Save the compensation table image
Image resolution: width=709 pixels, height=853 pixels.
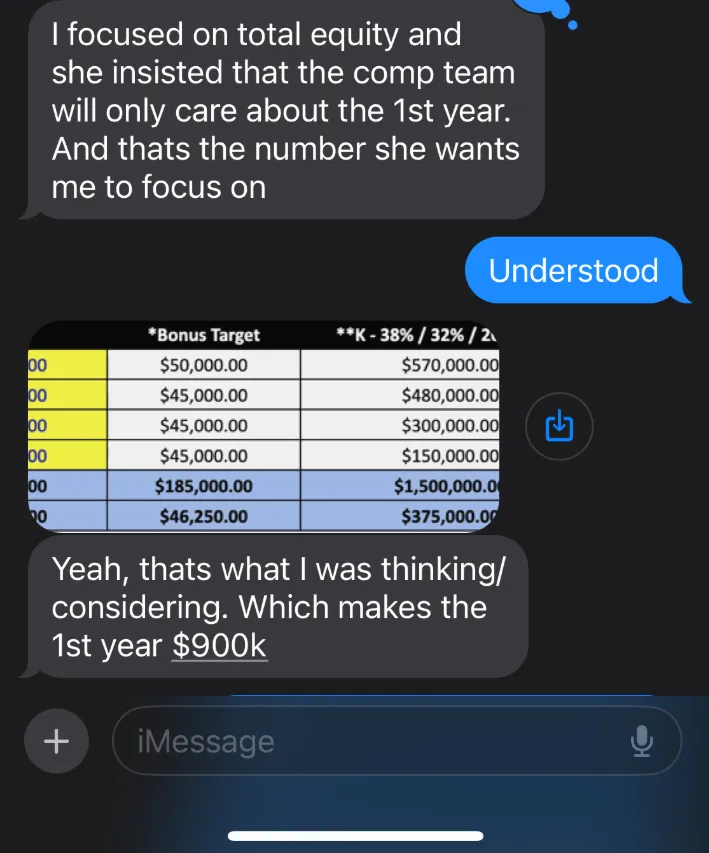(x=559, y=426)
